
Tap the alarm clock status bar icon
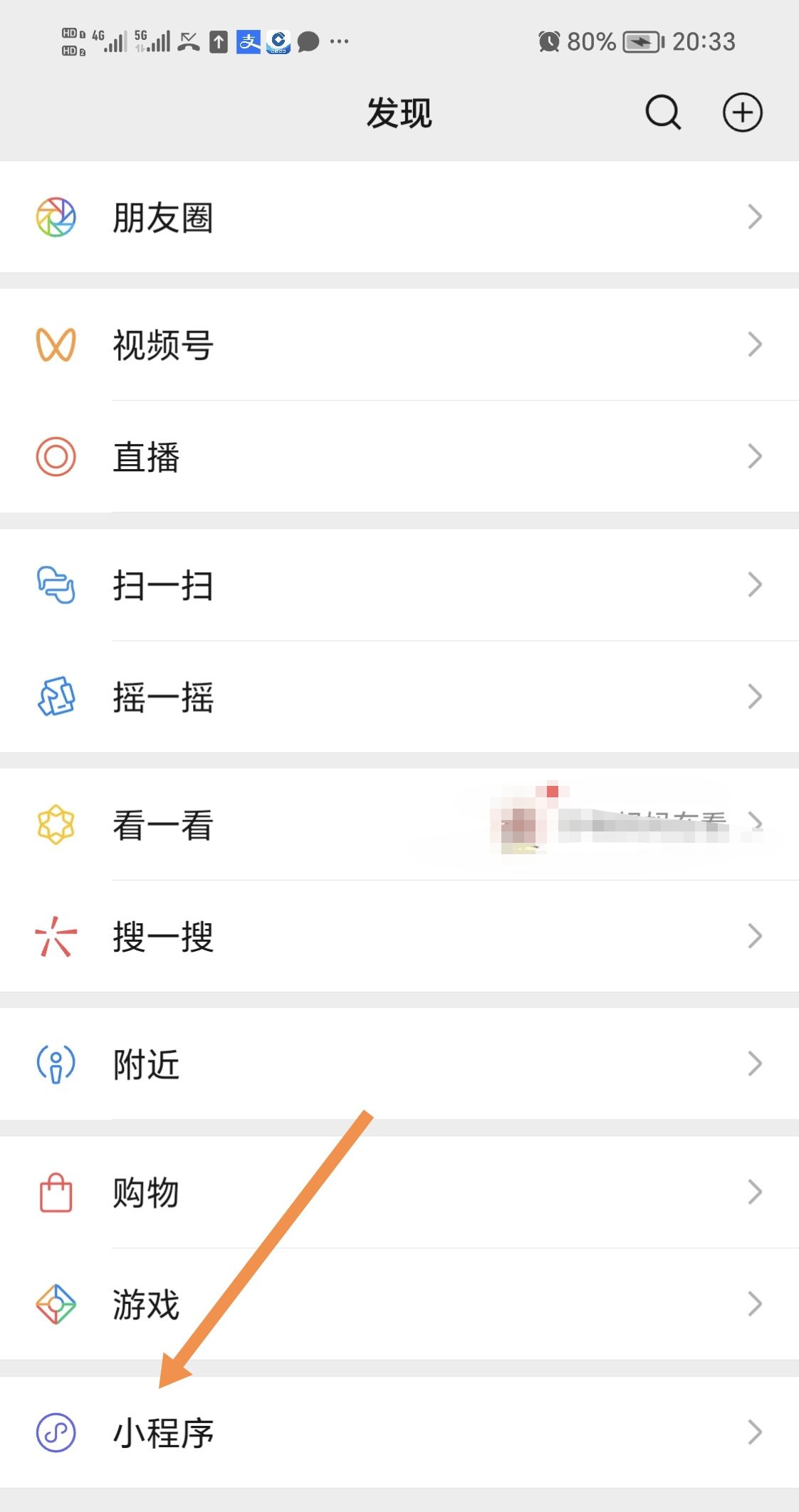pos(548,41)
